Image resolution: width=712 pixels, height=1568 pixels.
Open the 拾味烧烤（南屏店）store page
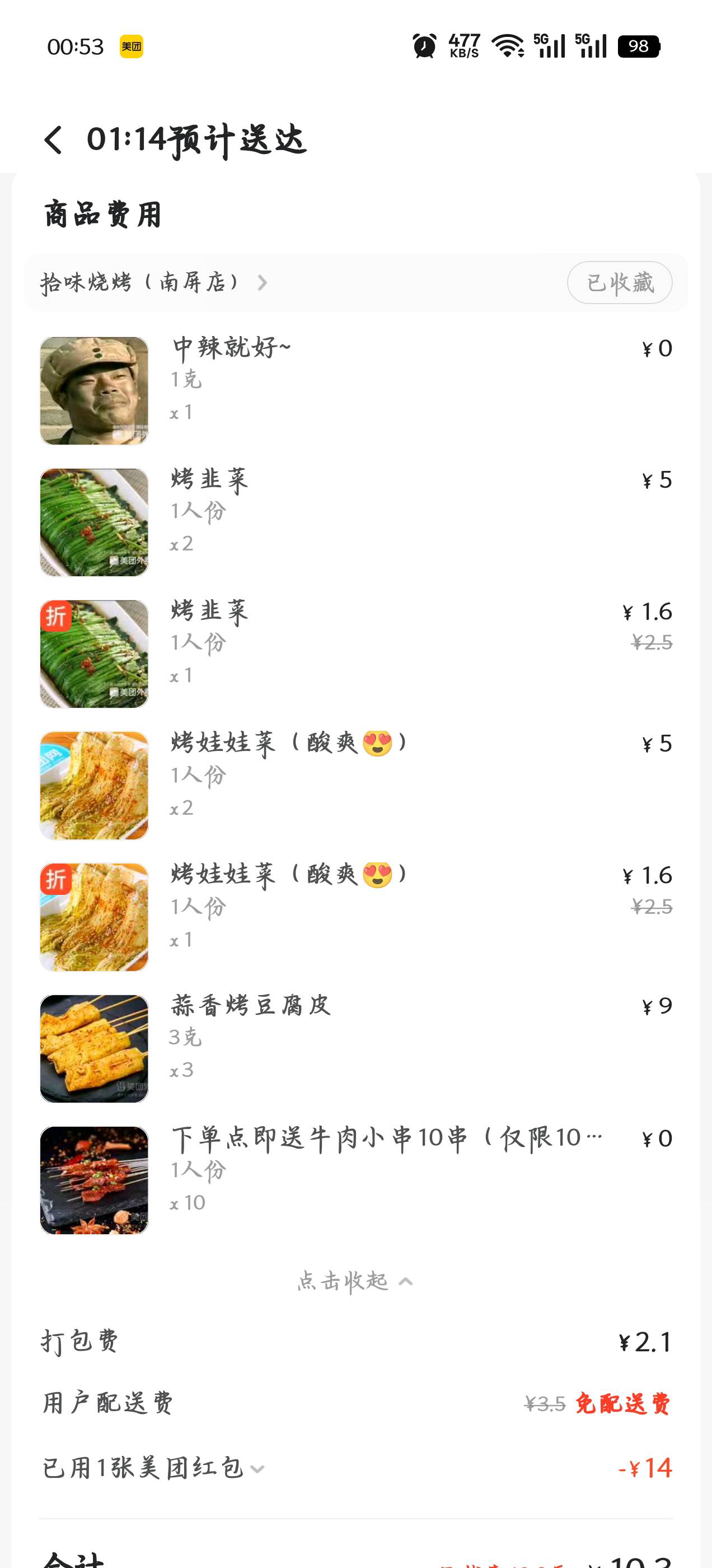click(153, 282)
